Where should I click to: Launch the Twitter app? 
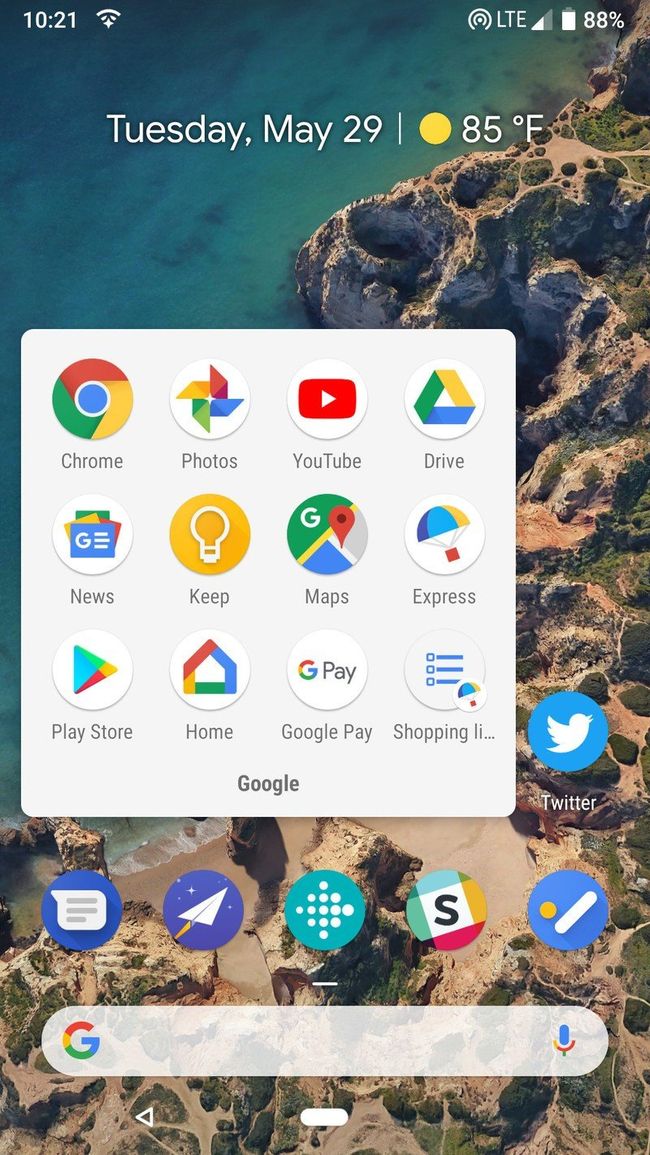point(568,732)
